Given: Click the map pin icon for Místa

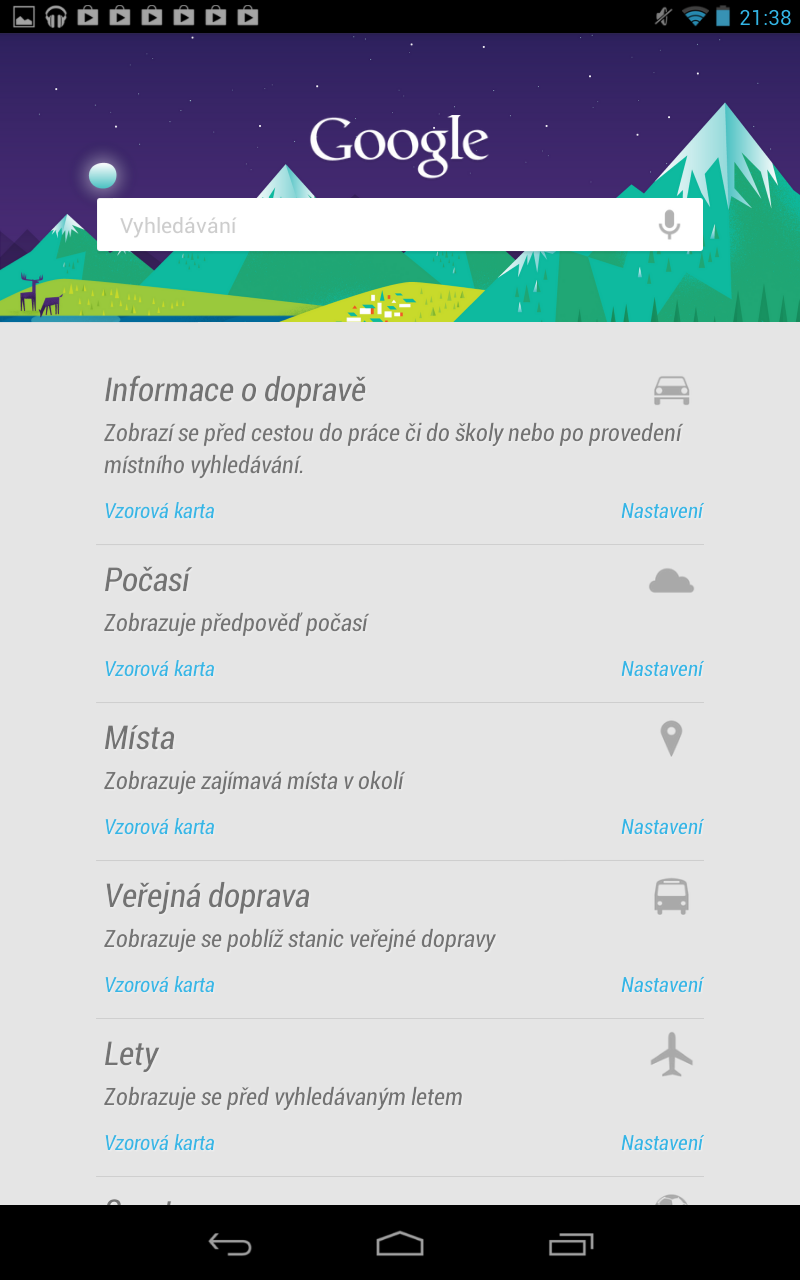Looking at the screenshot, I should pos(671,738).
